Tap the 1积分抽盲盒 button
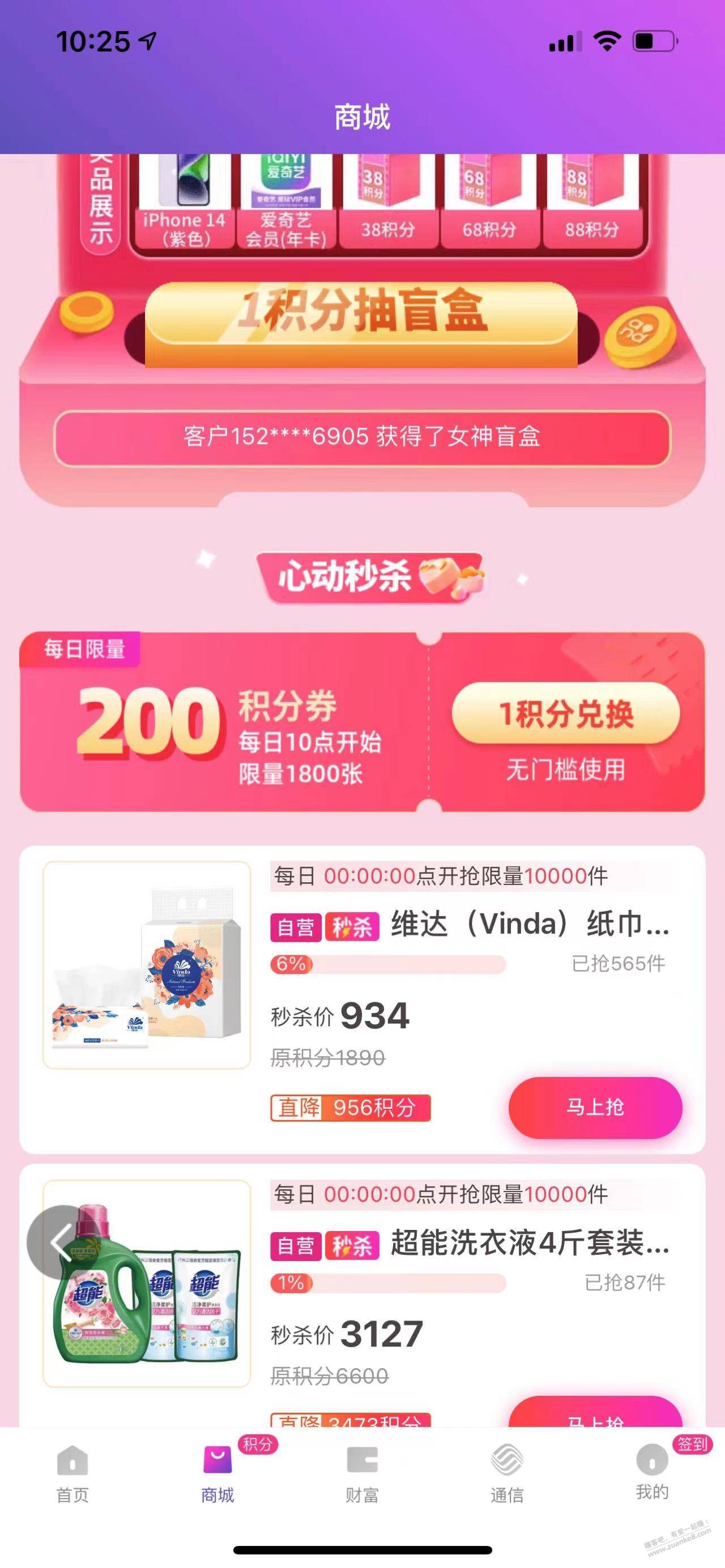The height and width of the screenshot is (1568, 725). click(360, 322)
